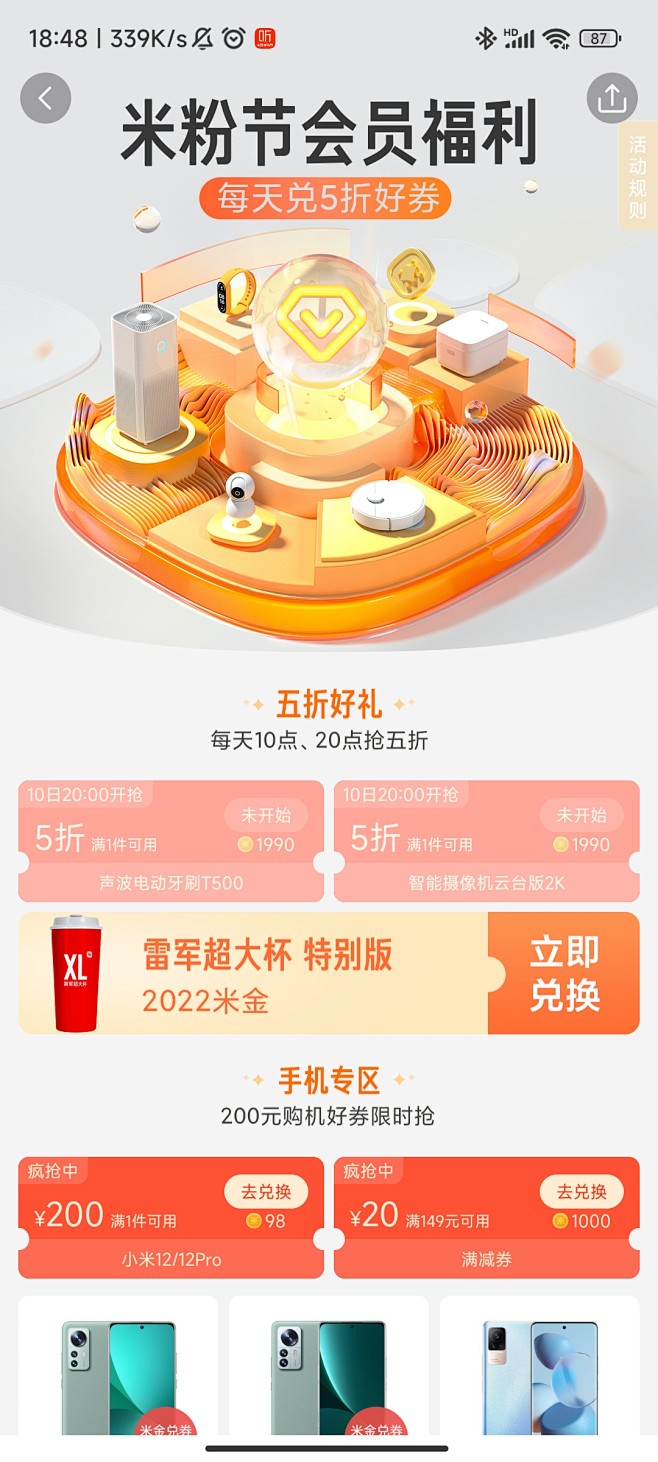Screen dimensions: 658x1462
Task: Share this Mi Fan Festival page
Action: (x=611, y=98)
